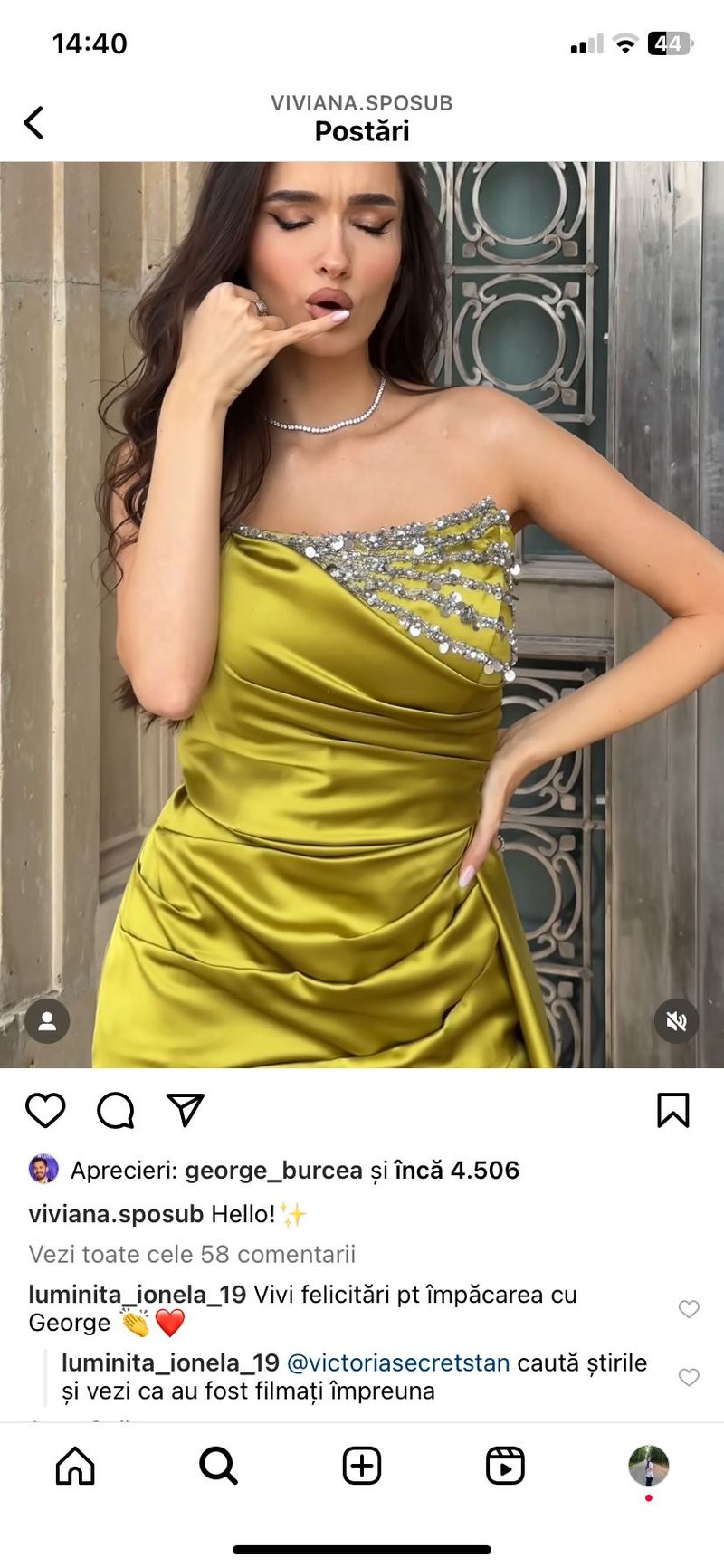
Task: Go to the Home feed icon
Action: (x=74, y=1465)
